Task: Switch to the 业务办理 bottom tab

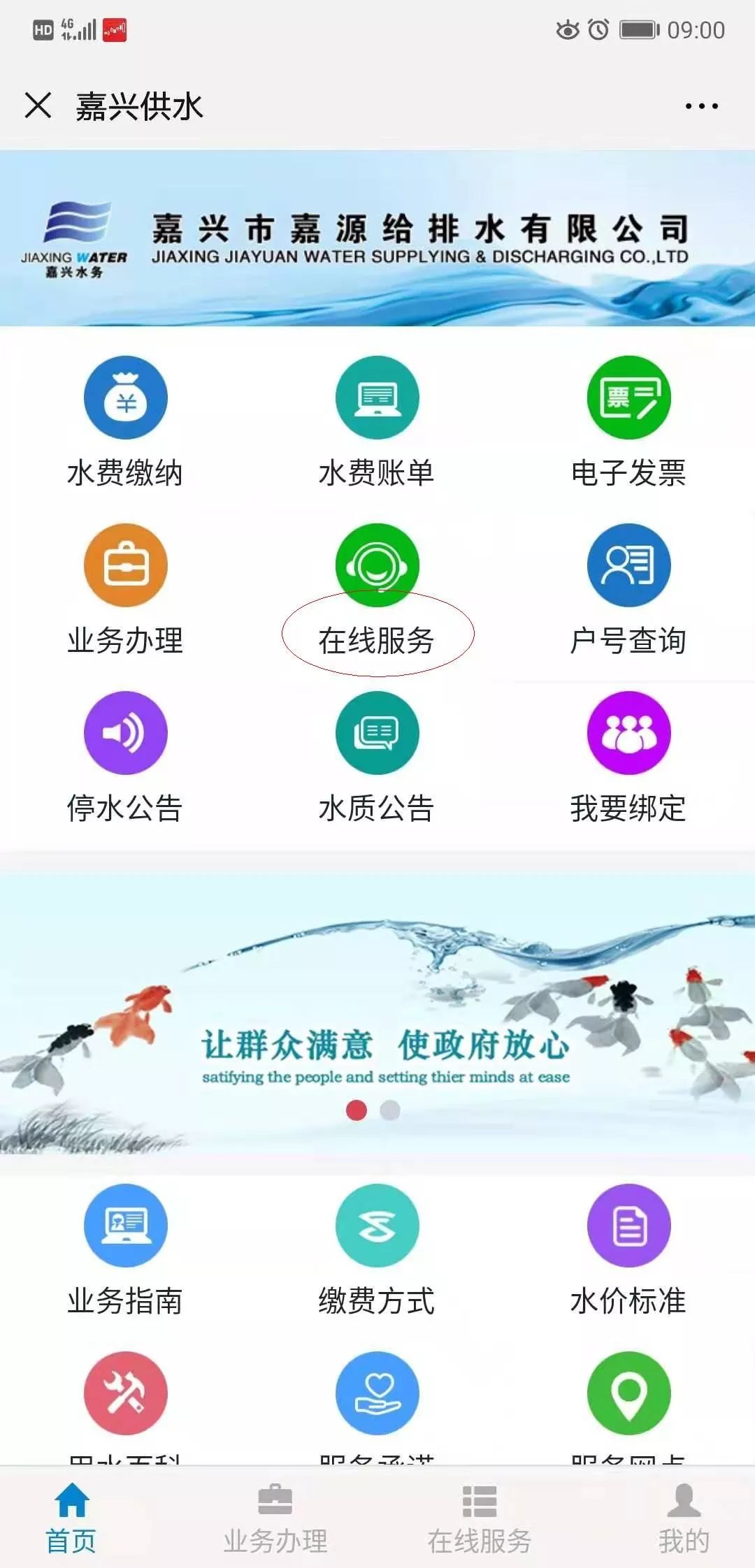Action: pos(275,1518)
